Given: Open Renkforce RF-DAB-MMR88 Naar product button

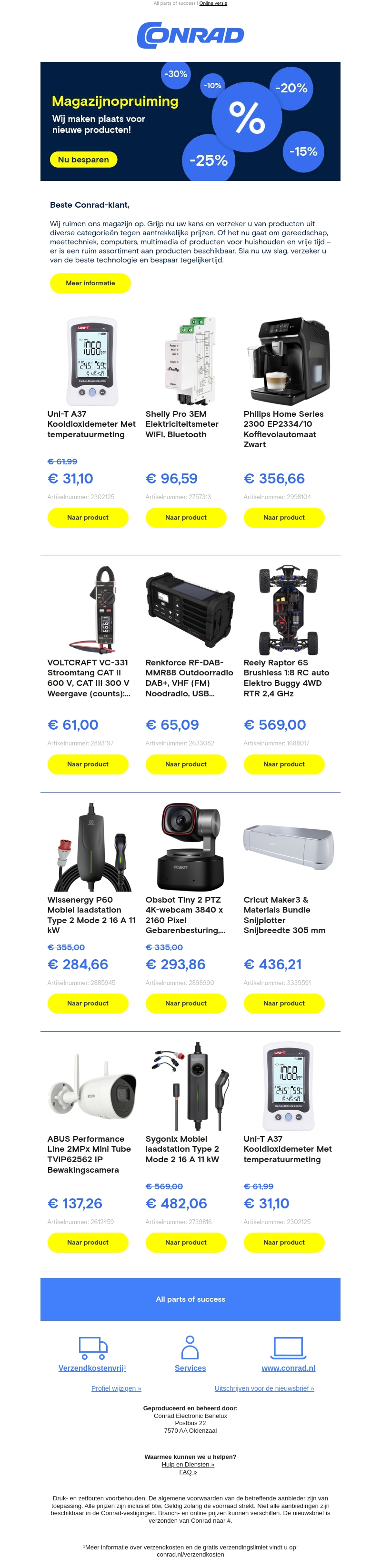Looking at the screenshot, I should 186,764.
